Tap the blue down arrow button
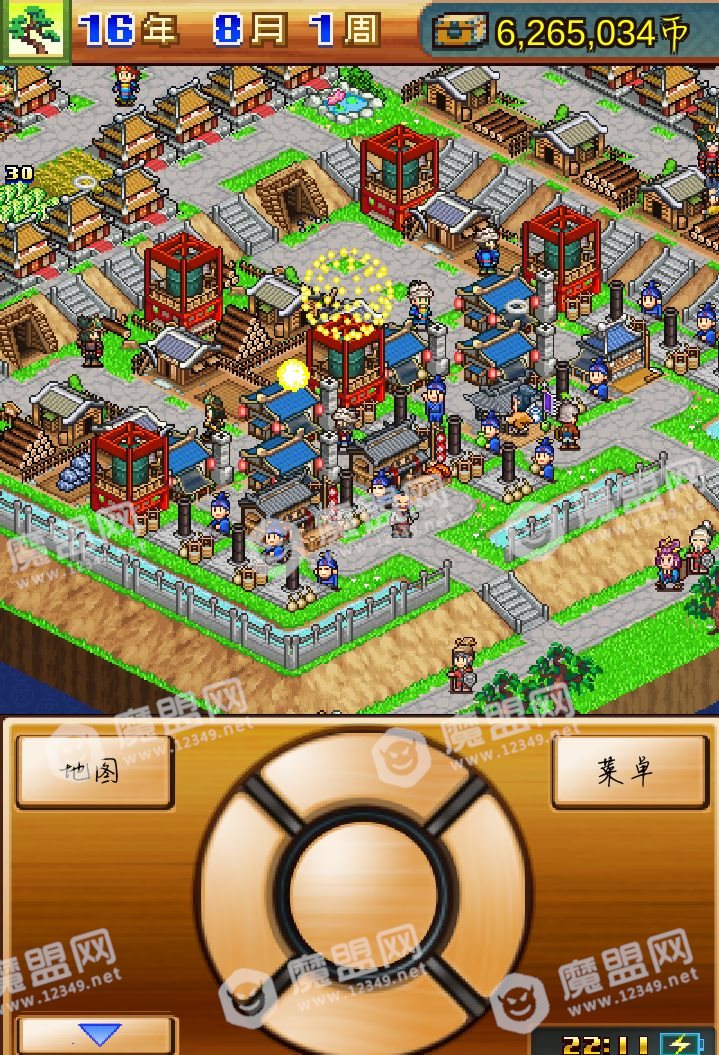The height and width of the screenshot is (1055, 719). pyautogui.click(x=98, y=1034)
